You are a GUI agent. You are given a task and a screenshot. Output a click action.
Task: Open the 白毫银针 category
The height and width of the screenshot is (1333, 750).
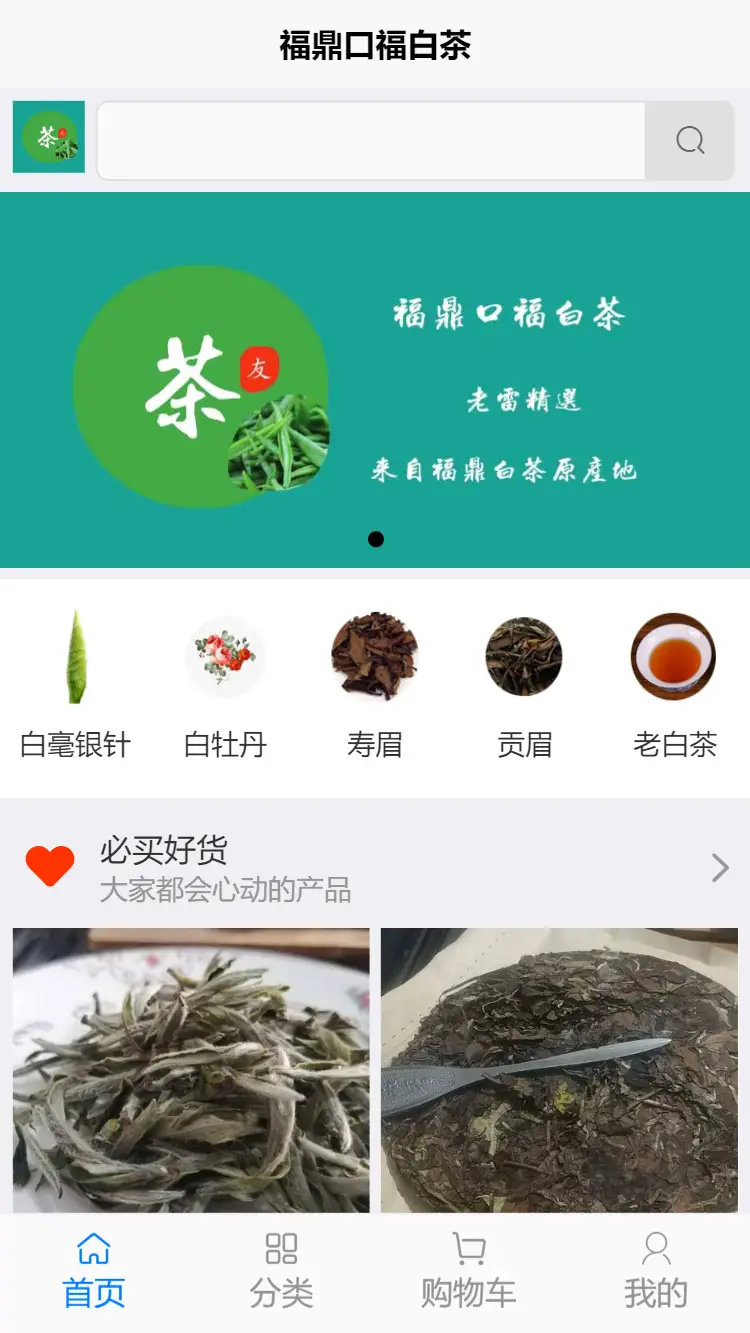[x=76, y=686]
